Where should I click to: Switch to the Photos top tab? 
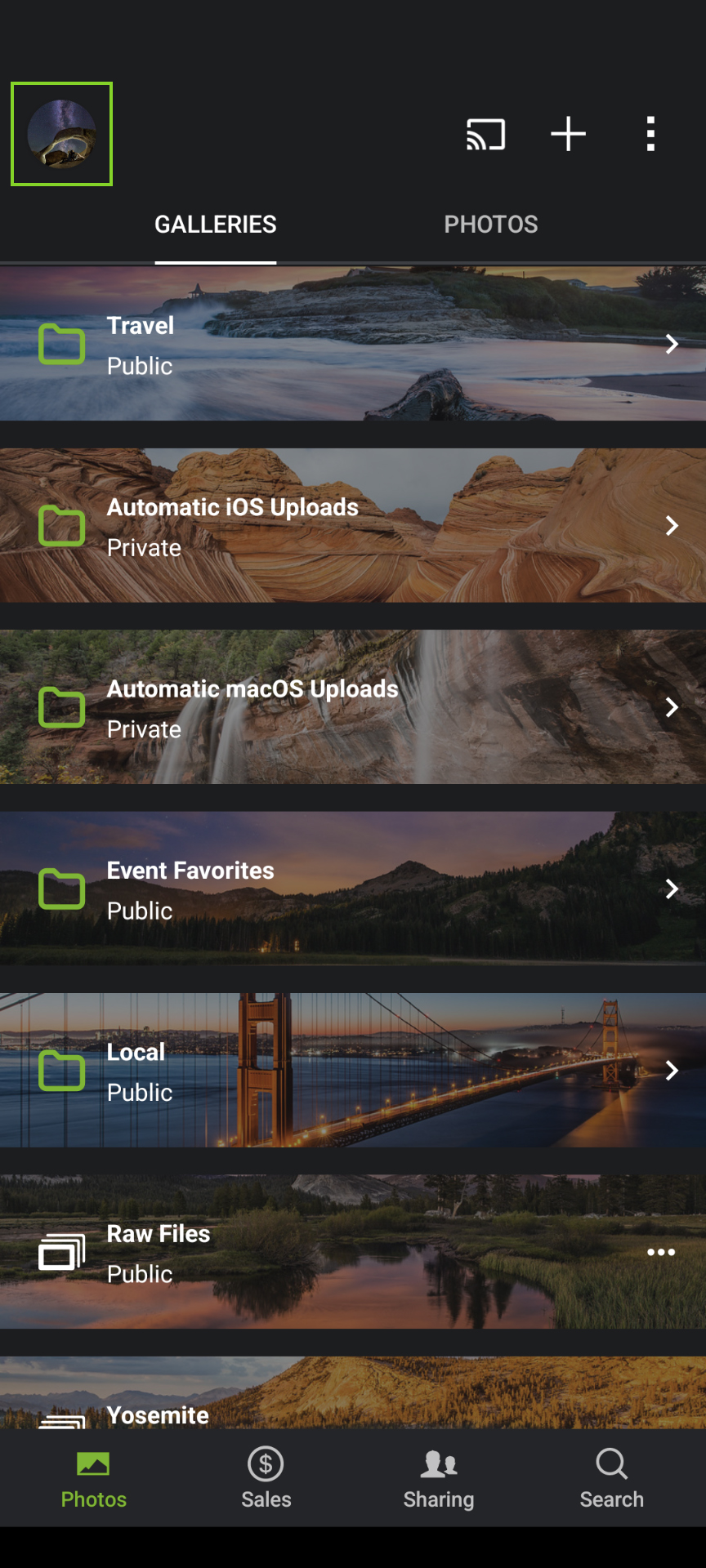[x=490, y=225]
